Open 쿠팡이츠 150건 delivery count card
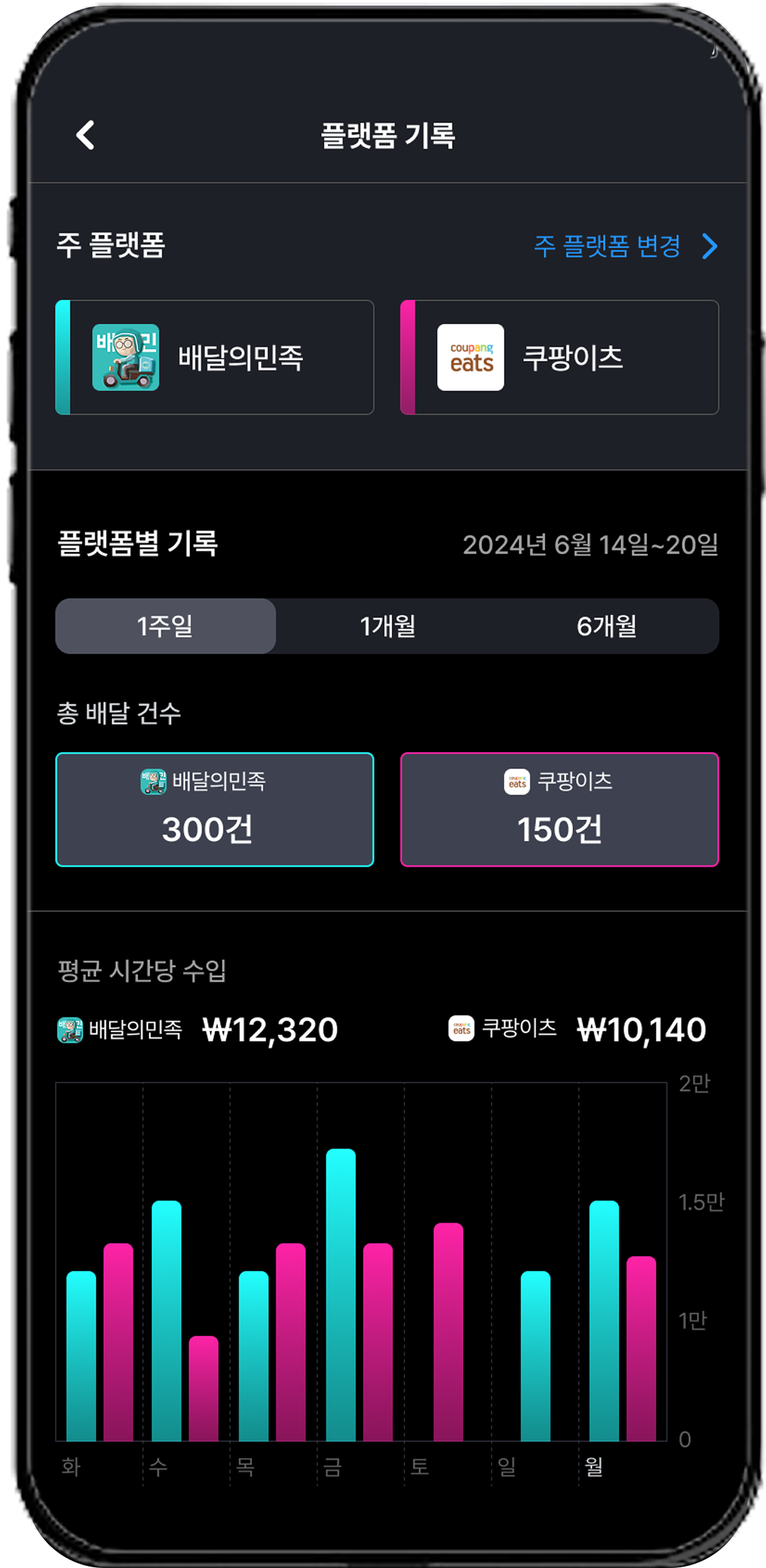Image resolution: width=766 pixels, height=1568 pixels. (560, 810)
